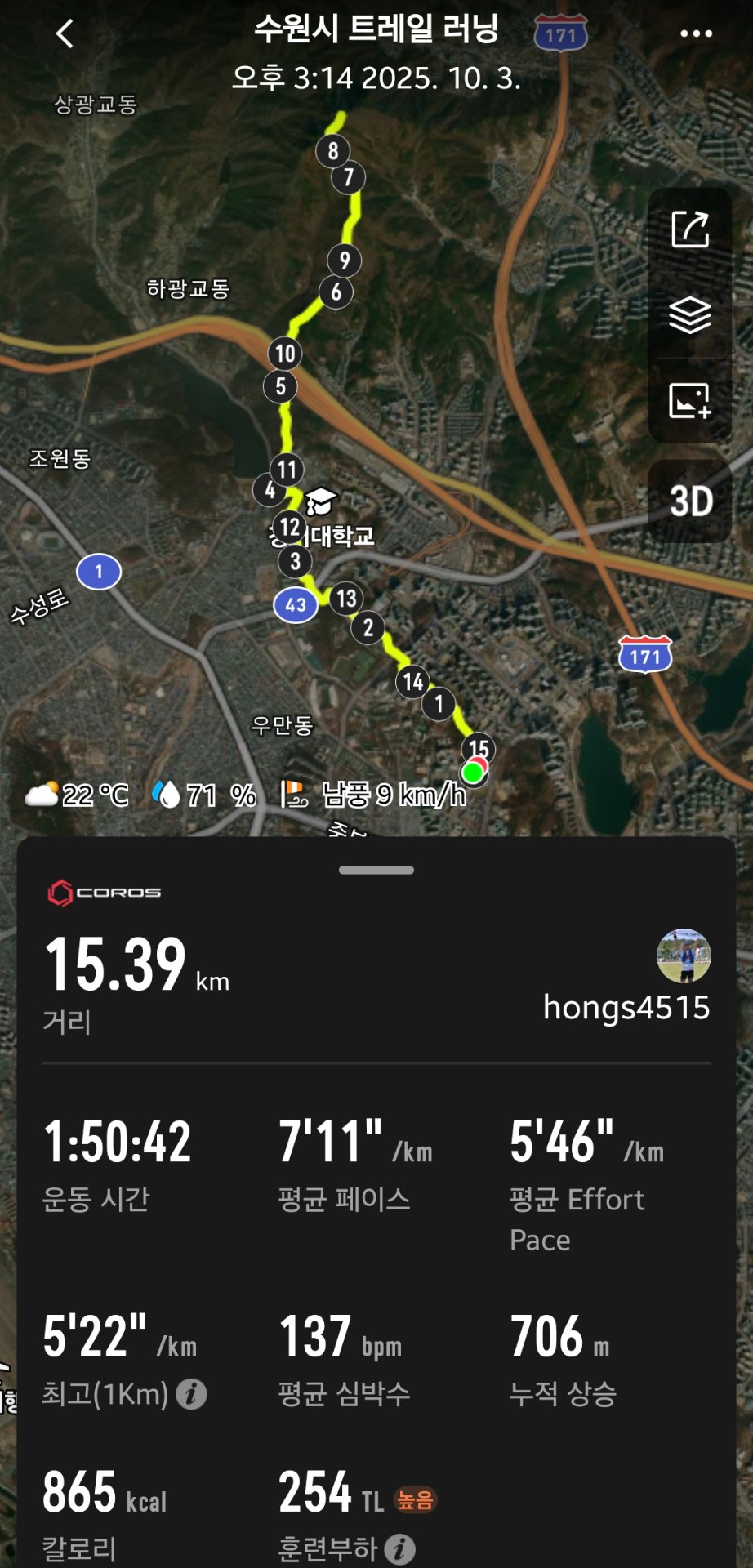Open the hongs4515 profile picture
The image size is (753, 1568).
click(684, 955)
